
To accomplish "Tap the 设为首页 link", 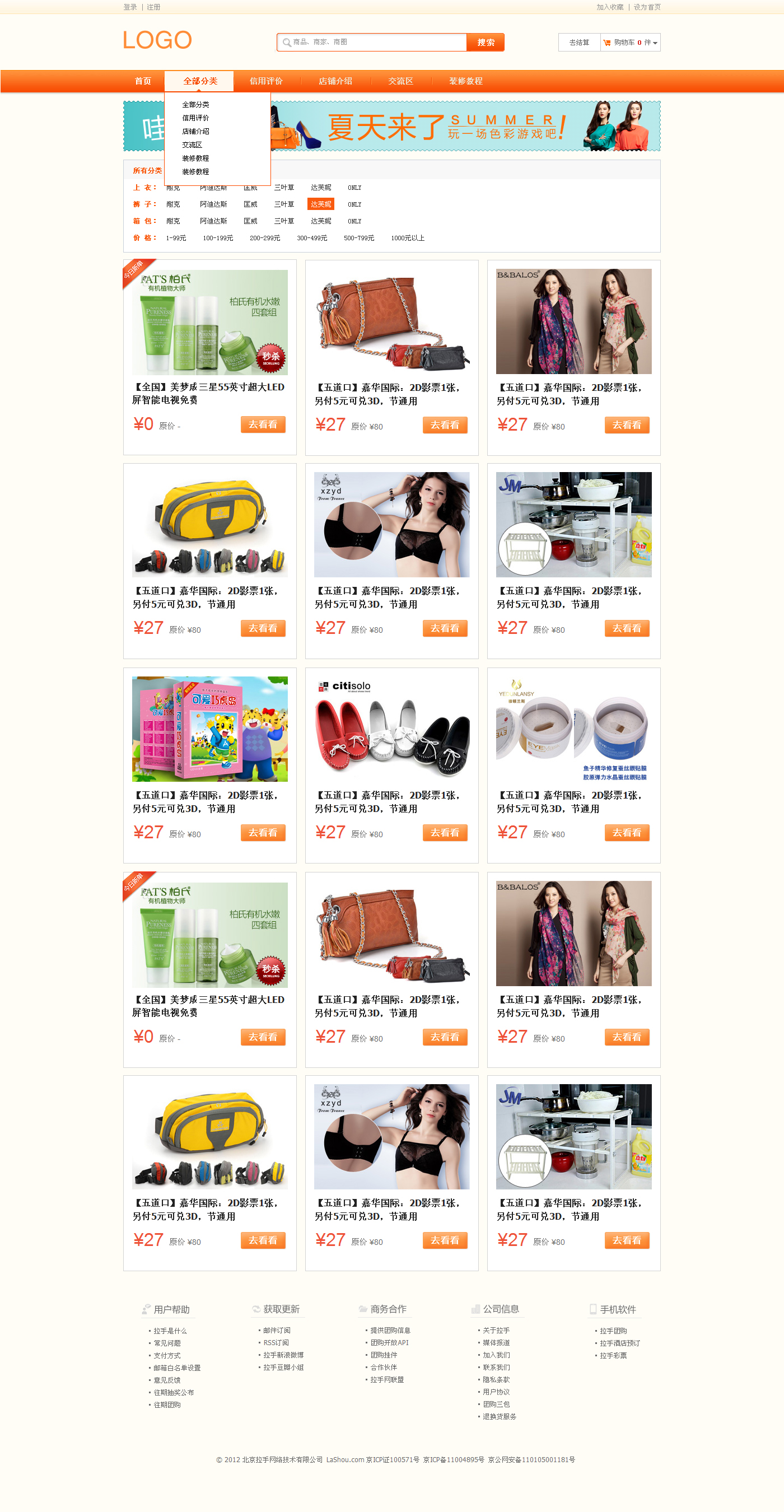I will 647,7.
